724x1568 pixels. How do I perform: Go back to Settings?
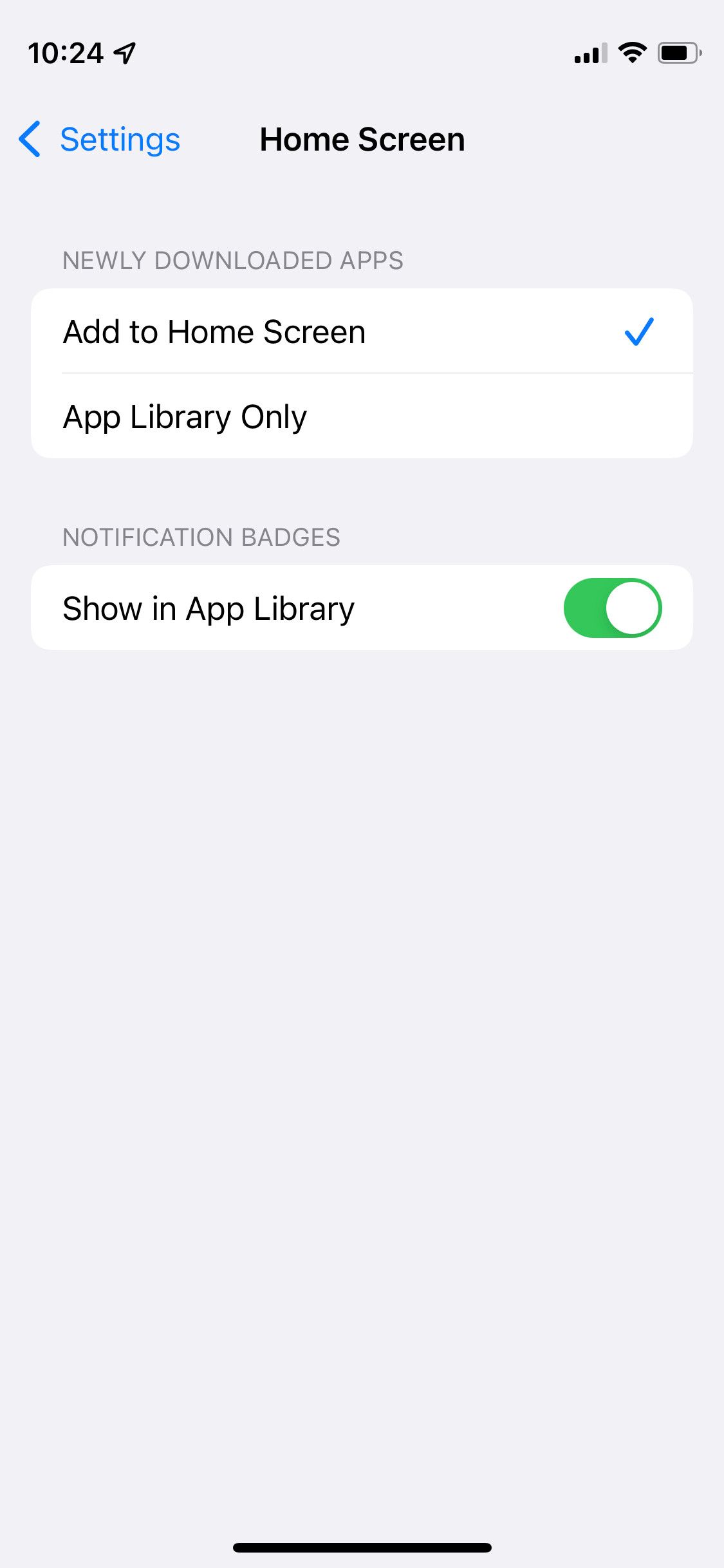tap(100, 140)
